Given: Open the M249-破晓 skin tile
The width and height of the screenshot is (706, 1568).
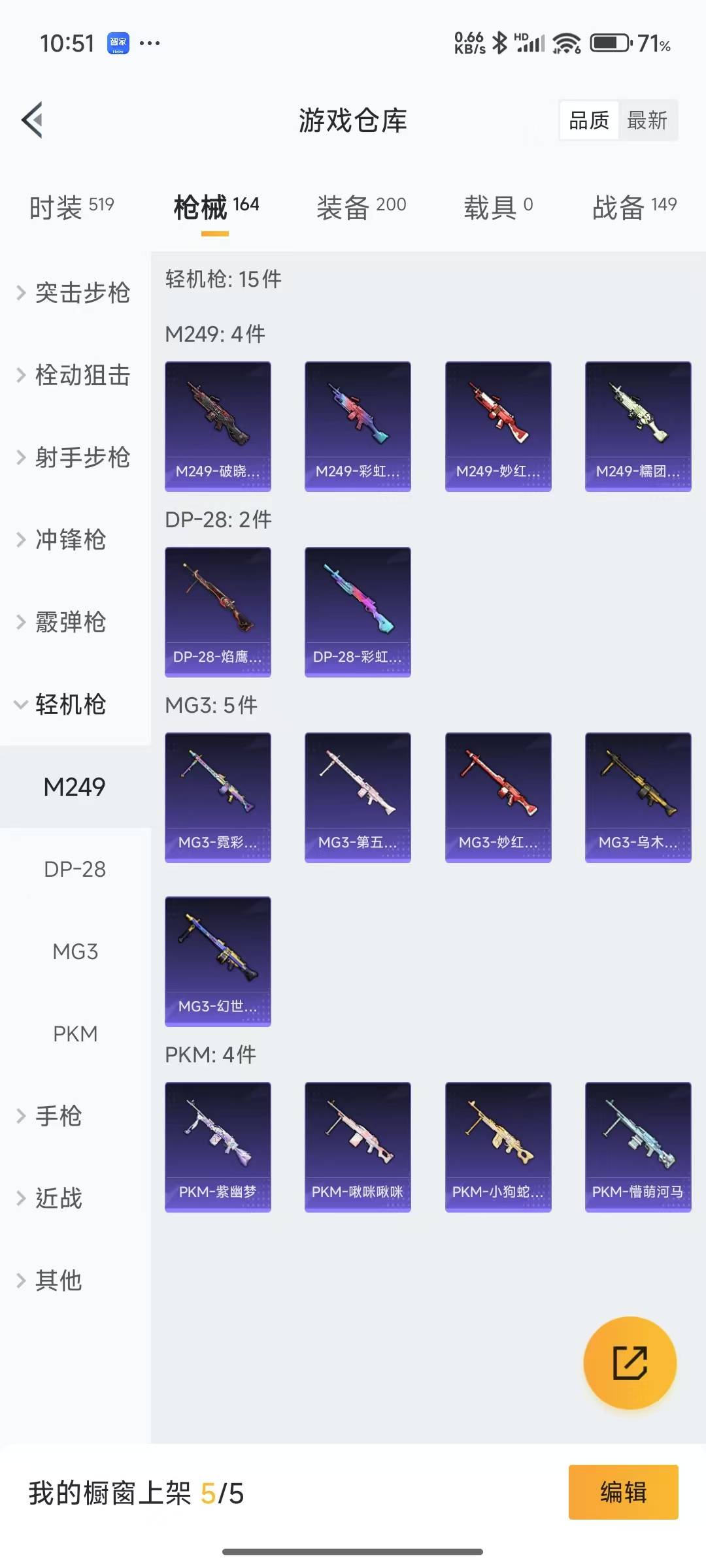Looking at the screenshot, I should click(x=218, y=426).
